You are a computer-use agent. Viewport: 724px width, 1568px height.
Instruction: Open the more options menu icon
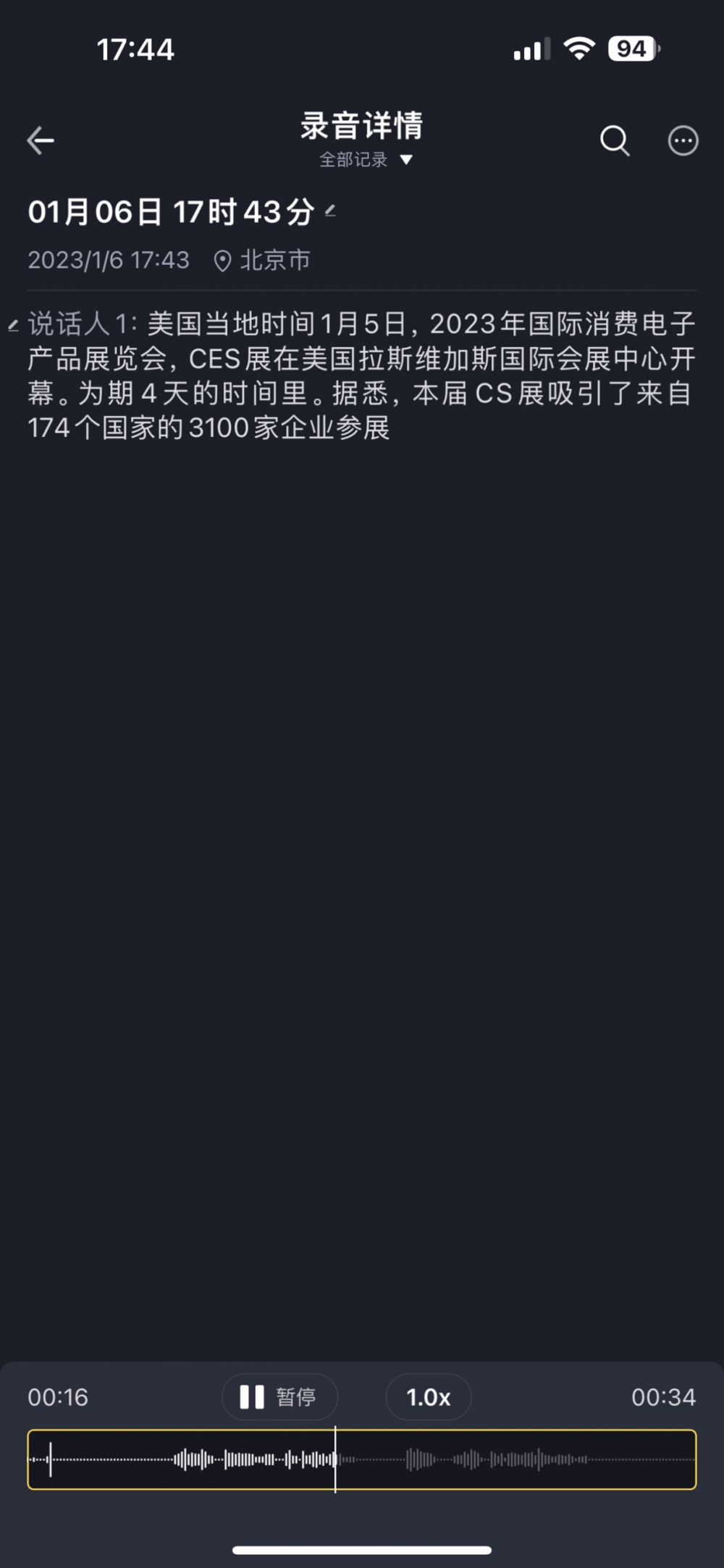pos(681,140)
